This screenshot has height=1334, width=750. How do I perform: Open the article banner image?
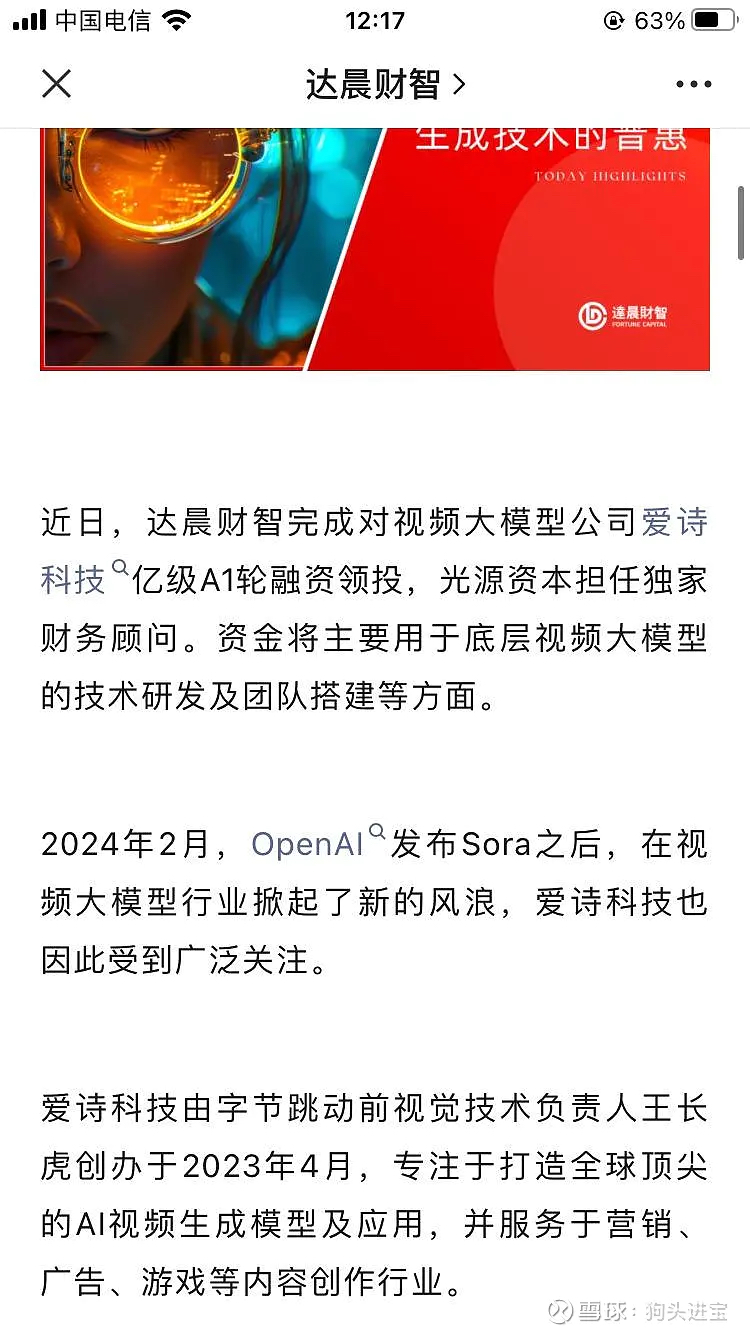click(375, 248)
